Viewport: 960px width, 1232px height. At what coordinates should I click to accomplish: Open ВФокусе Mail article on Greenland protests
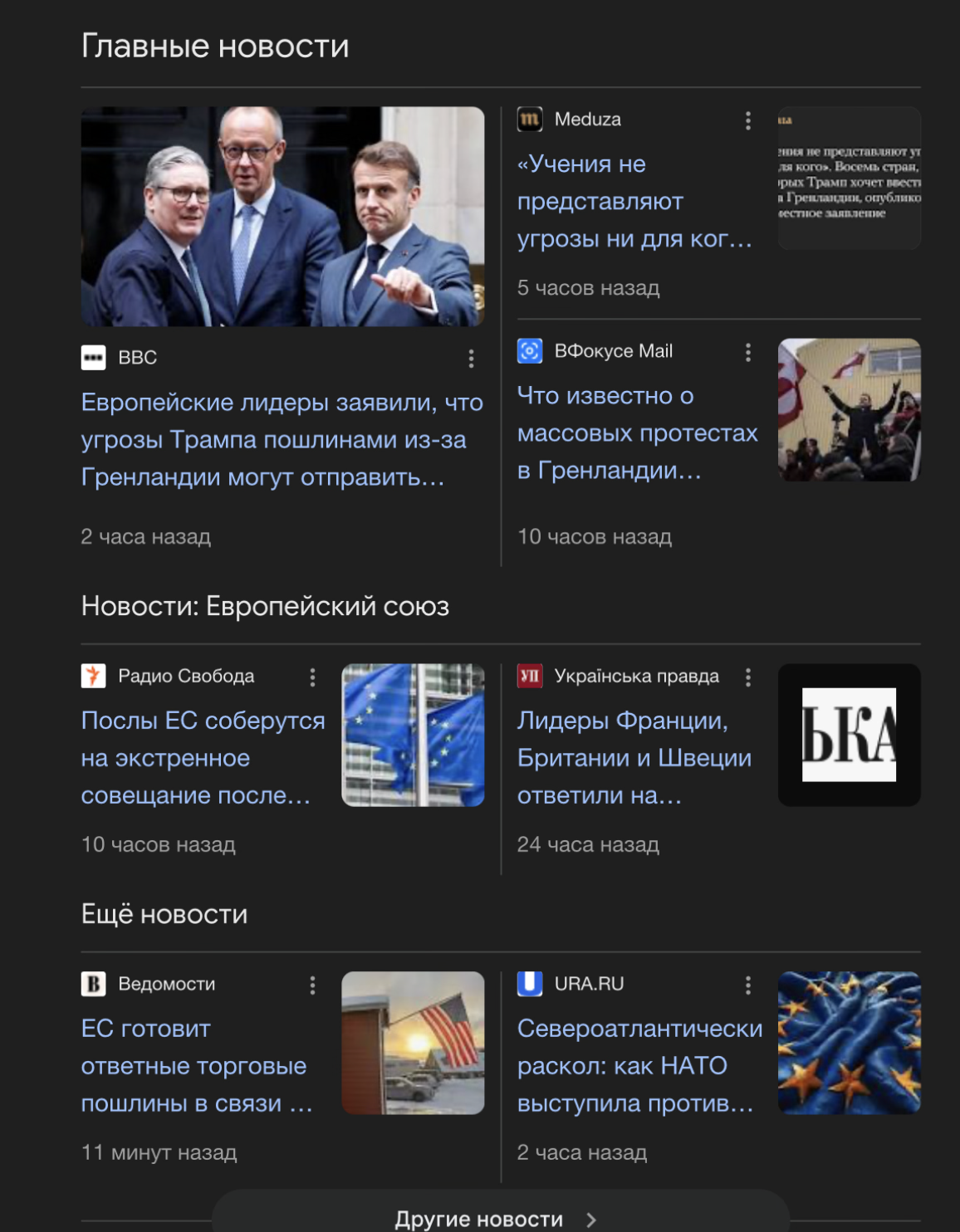(637, 433)
